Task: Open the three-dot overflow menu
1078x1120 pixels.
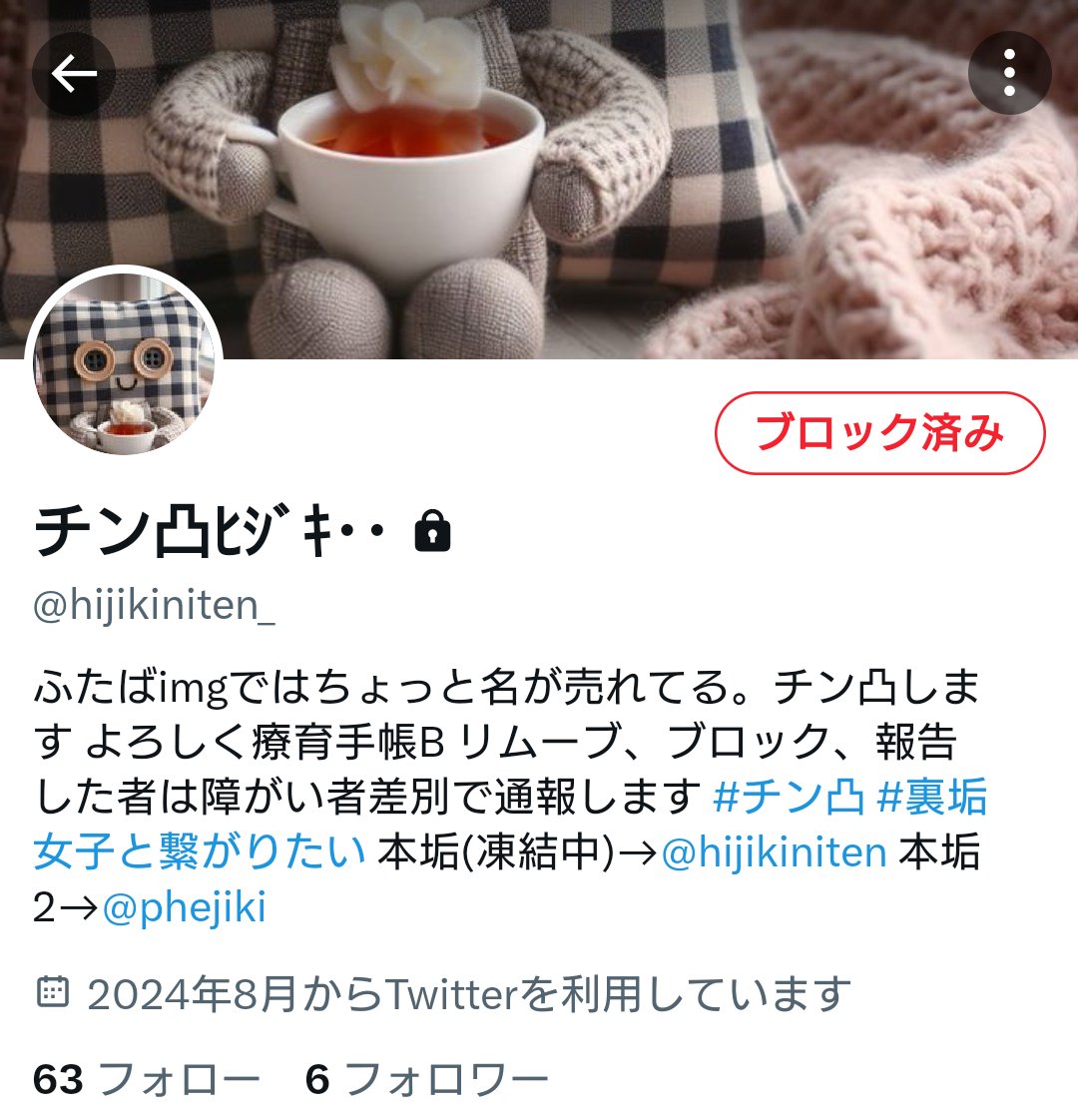Action: 1009,73
